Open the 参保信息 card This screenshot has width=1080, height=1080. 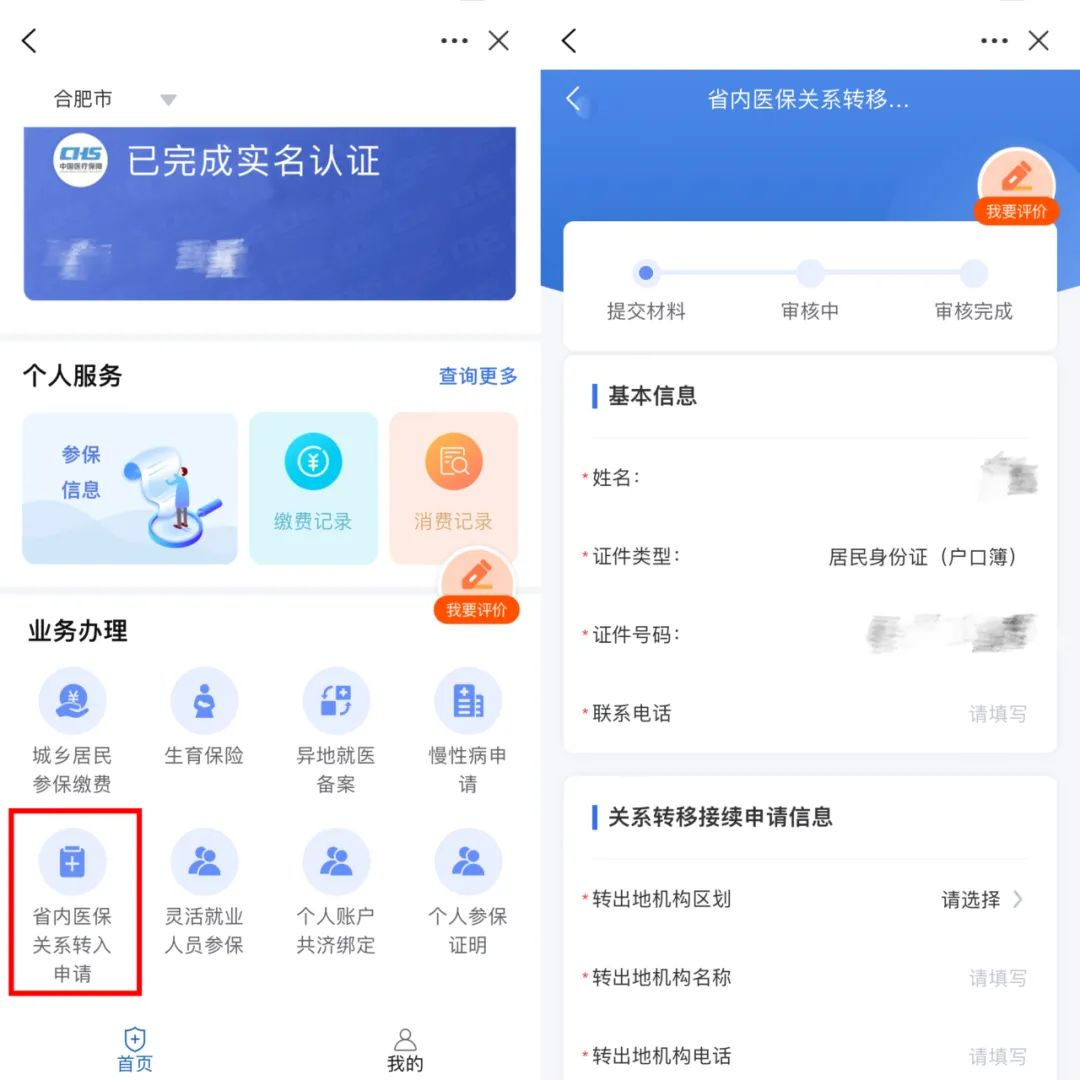pyautogui.click(x=130, y=488)
